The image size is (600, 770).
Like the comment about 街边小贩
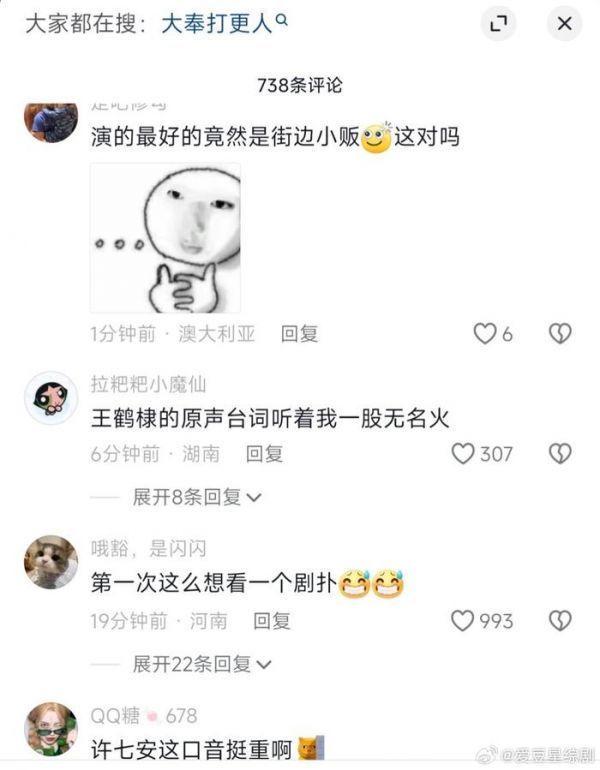tap(485, 334)
